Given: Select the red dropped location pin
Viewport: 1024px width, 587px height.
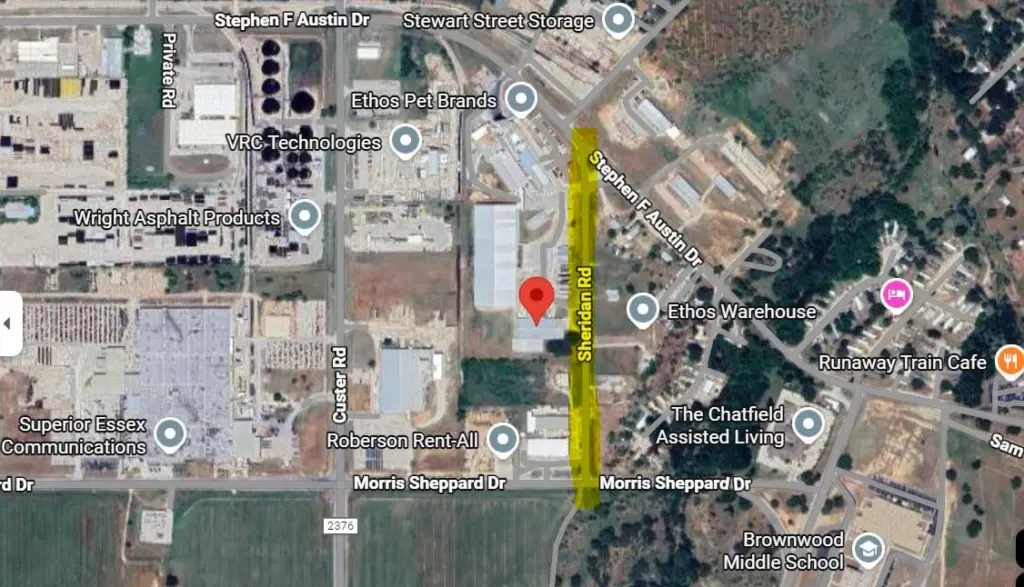Looking at the screenshot, I should click(539, 298).
